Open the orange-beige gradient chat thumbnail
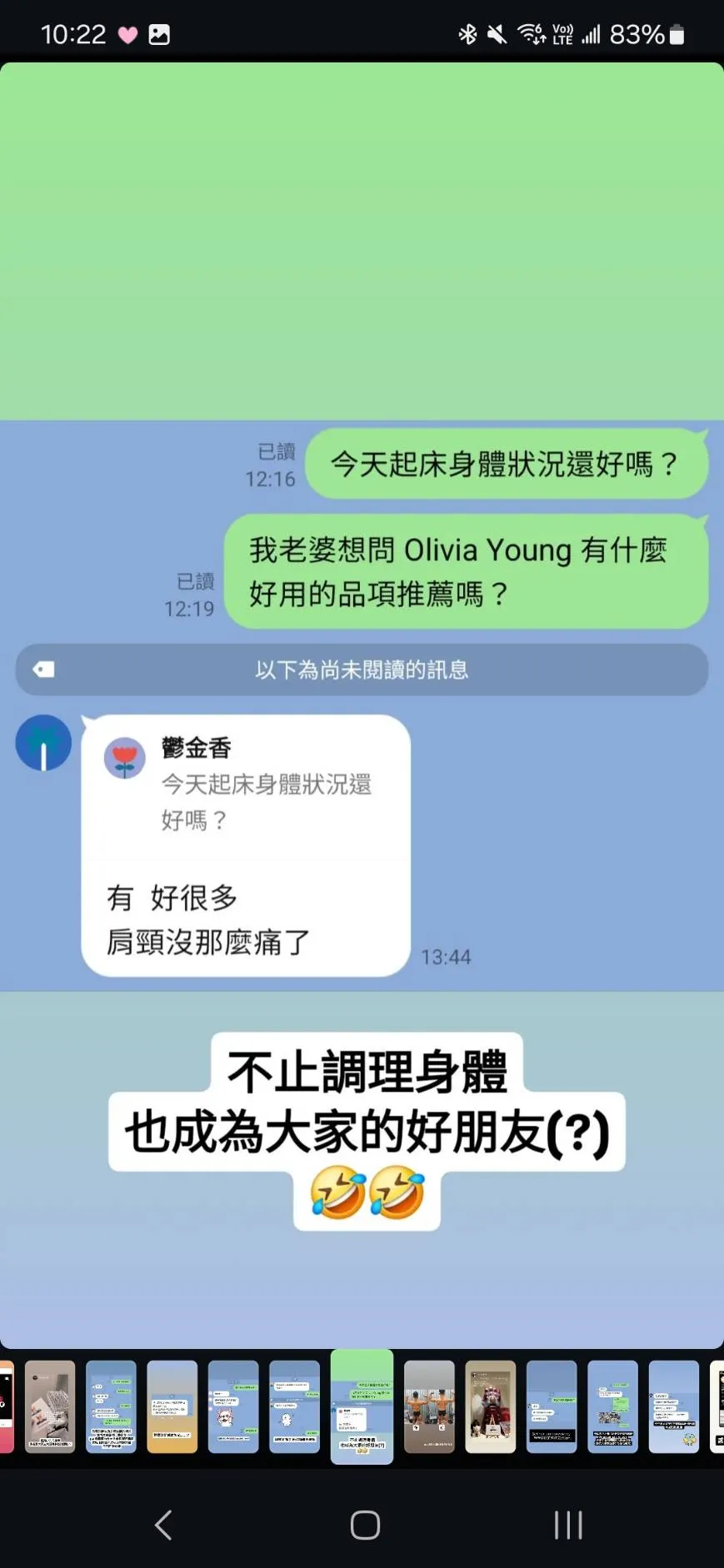 [x=172, y=1406]
